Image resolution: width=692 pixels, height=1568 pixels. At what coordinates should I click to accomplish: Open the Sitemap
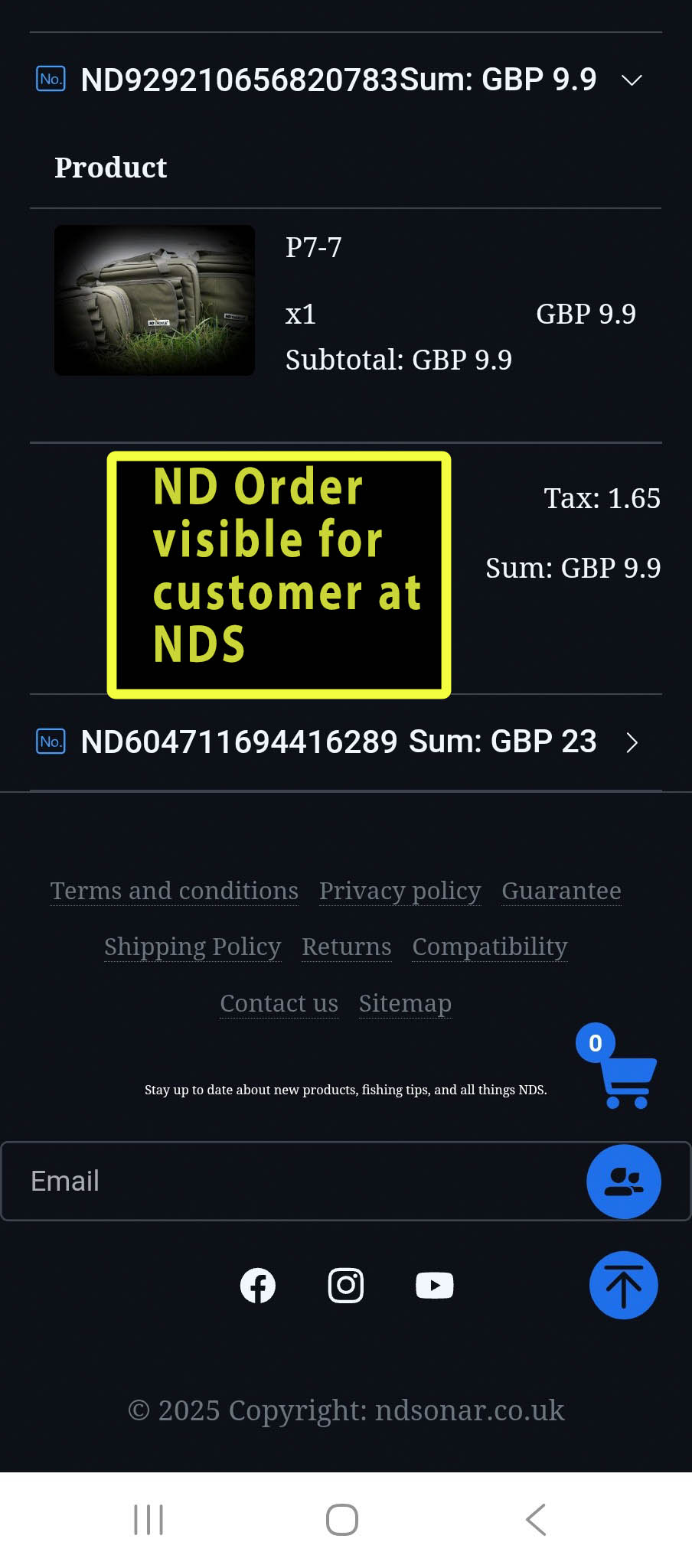point(405,1003)
